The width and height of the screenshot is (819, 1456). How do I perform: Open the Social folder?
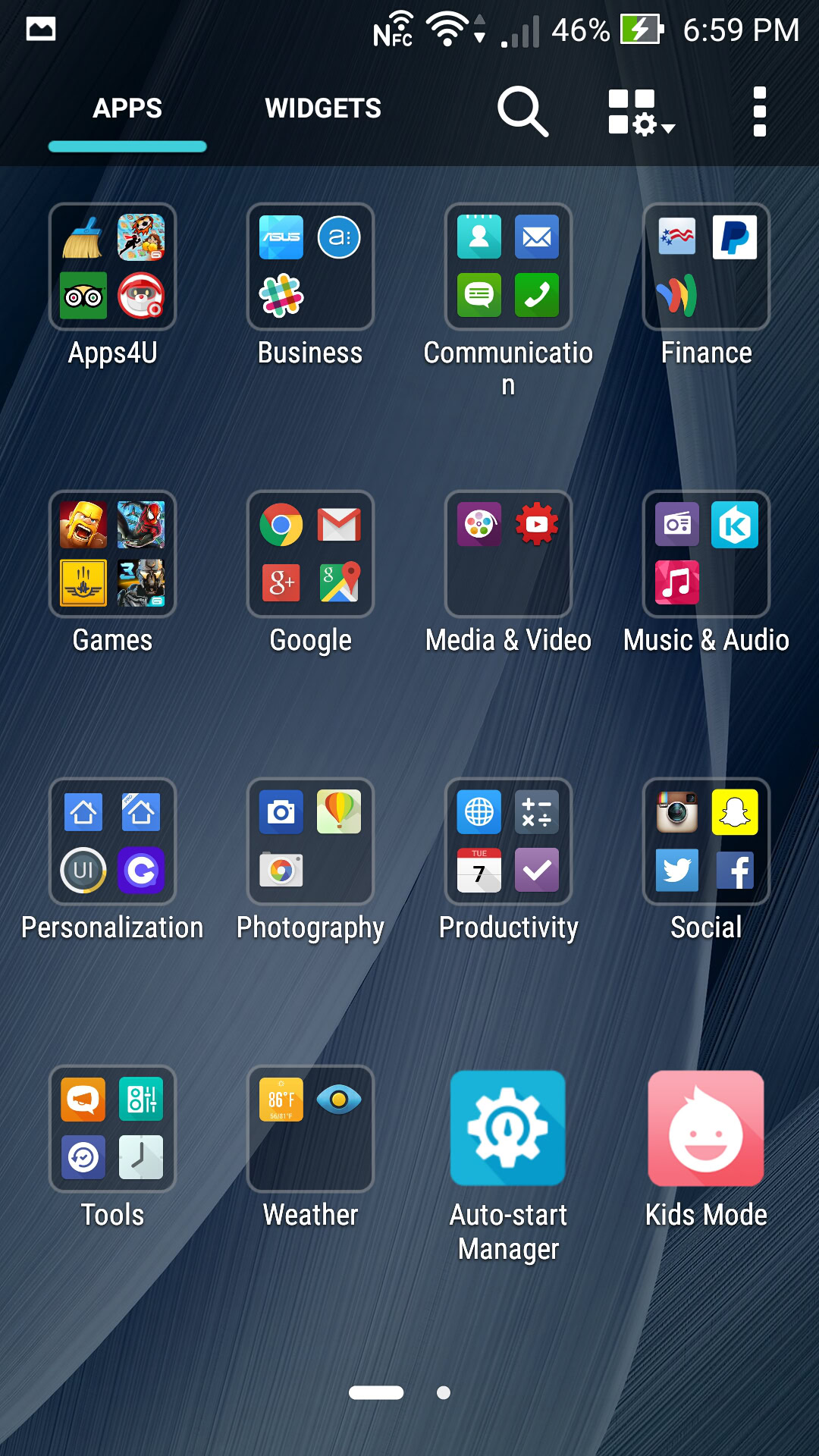click(x=706, y=842)
